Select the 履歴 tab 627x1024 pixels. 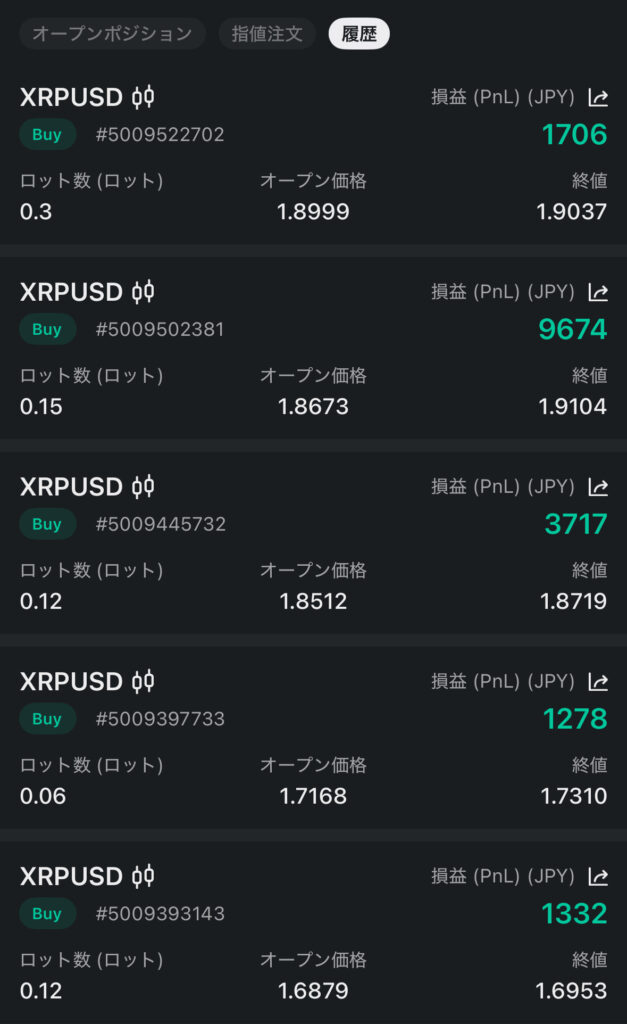[359, 33]
